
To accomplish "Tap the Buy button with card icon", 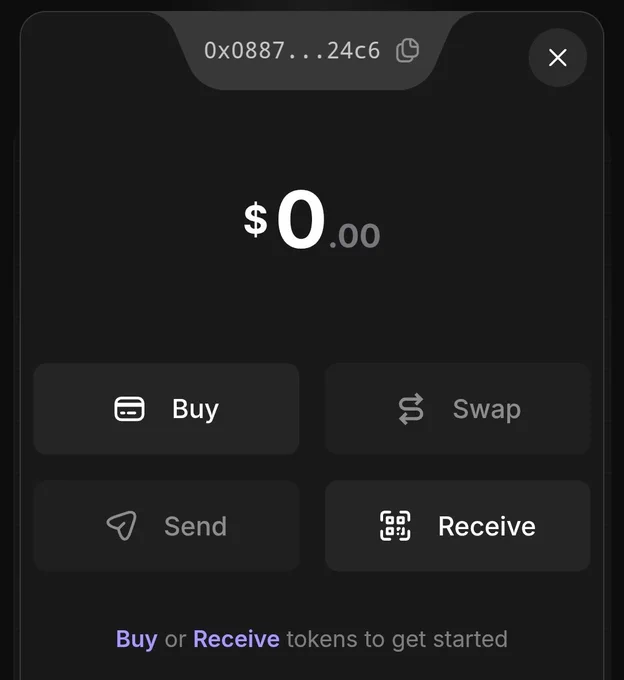I will coord(166,409).
